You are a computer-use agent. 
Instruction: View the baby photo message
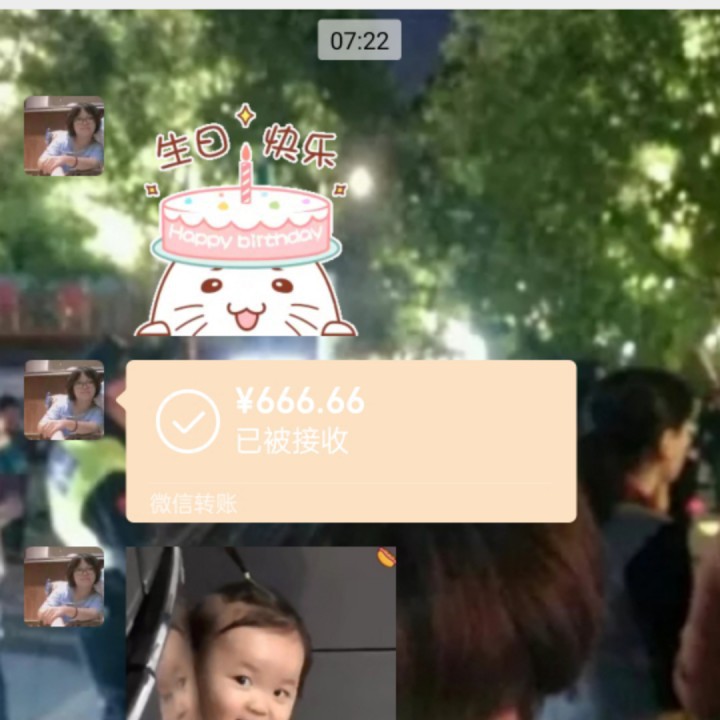click(262, 635)
